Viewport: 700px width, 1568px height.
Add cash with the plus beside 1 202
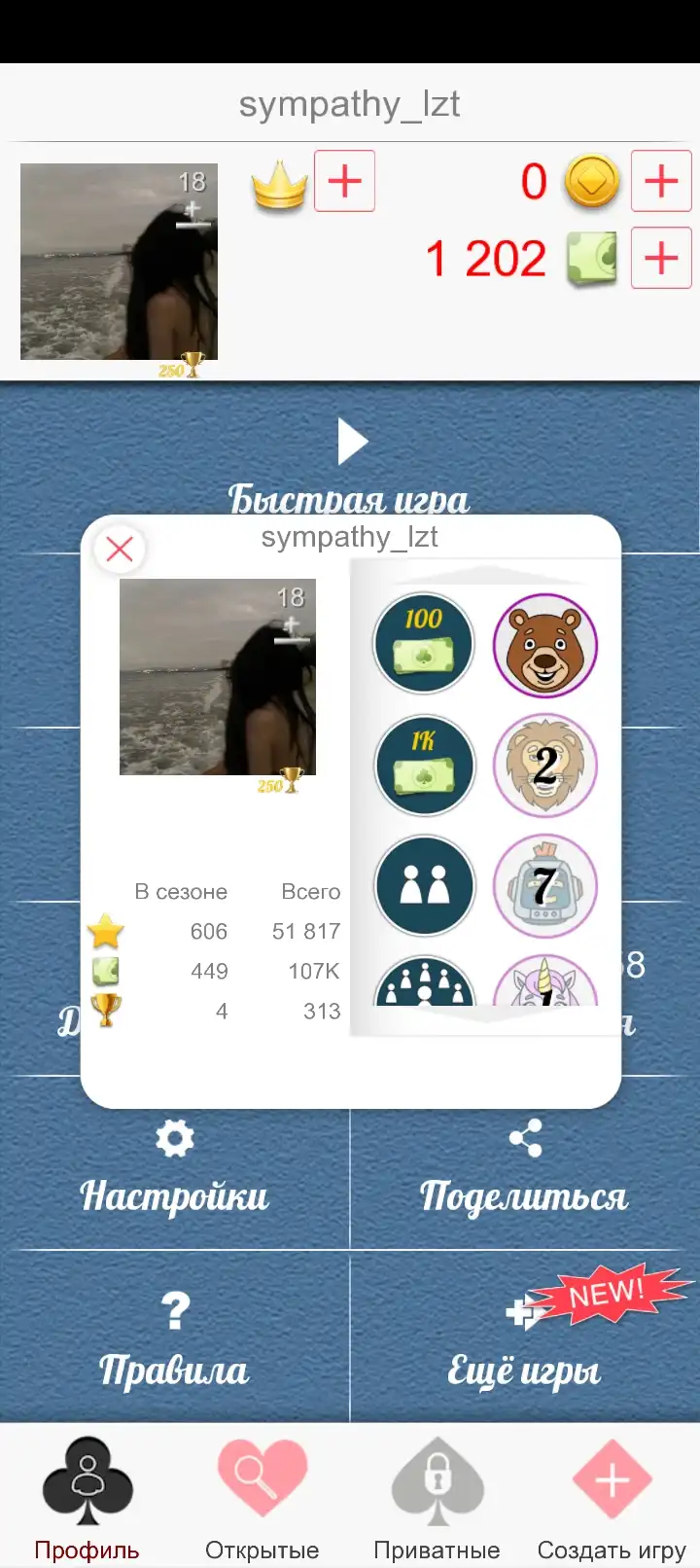tap(661, 258)
